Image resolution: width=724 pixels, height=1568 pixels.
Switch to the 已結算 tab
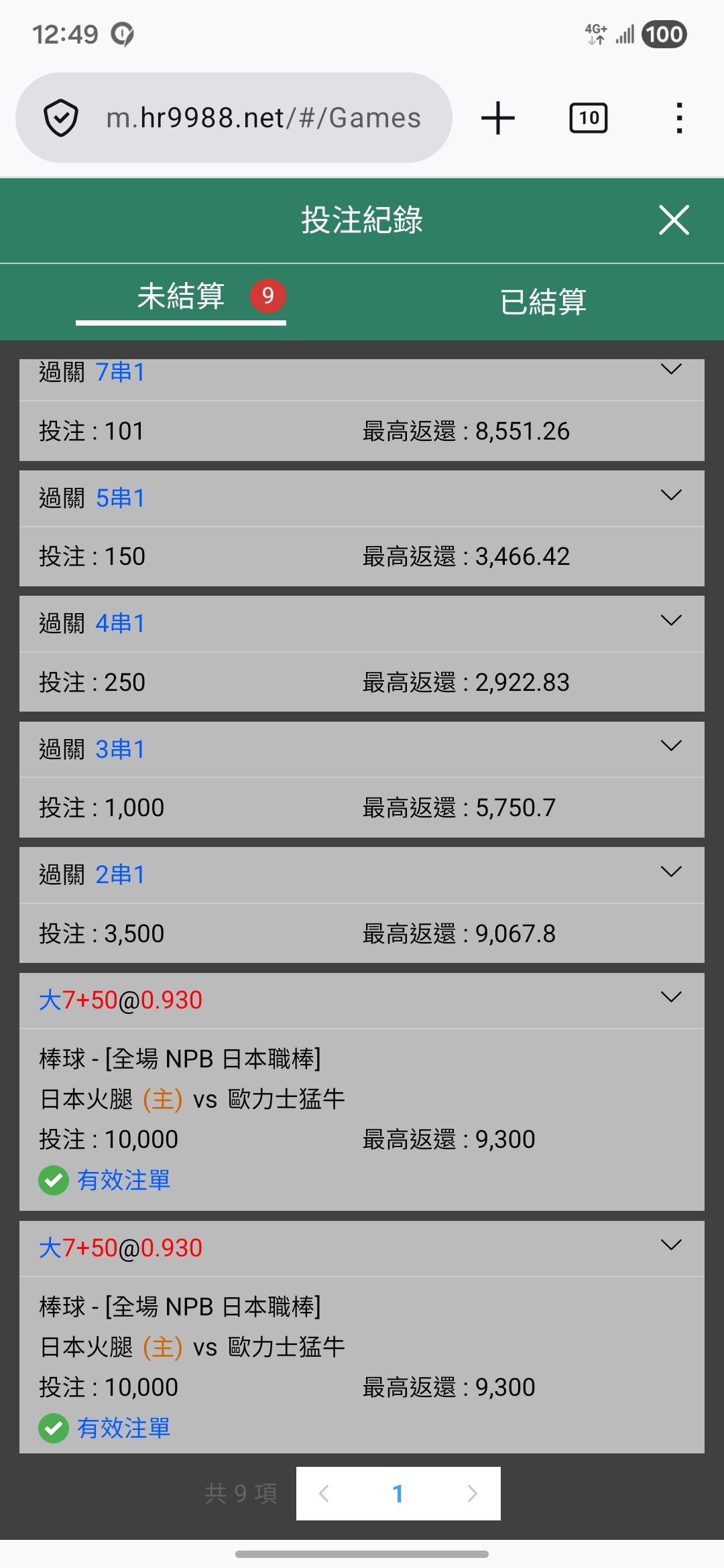(543, 301)
